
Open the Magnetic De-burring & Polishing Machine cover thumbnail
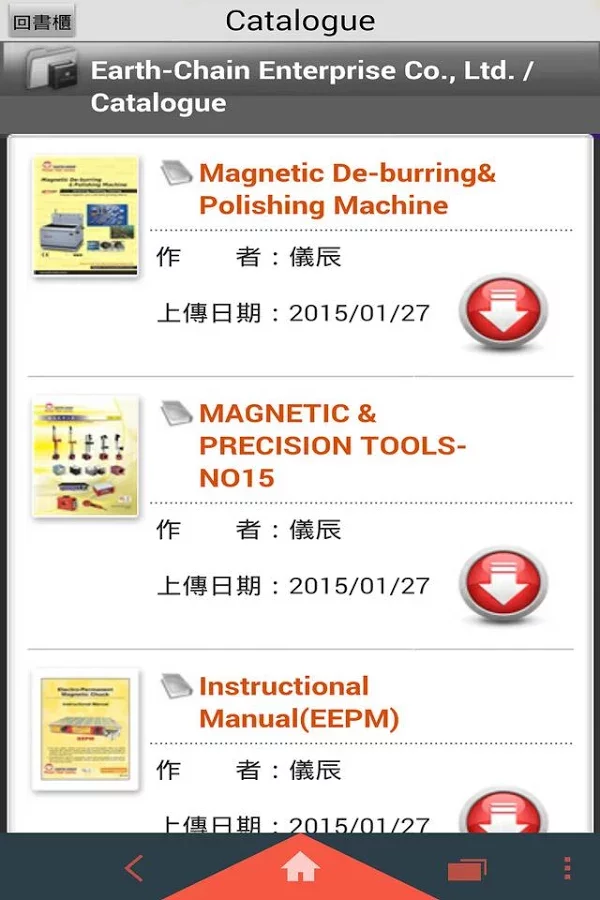85,216
